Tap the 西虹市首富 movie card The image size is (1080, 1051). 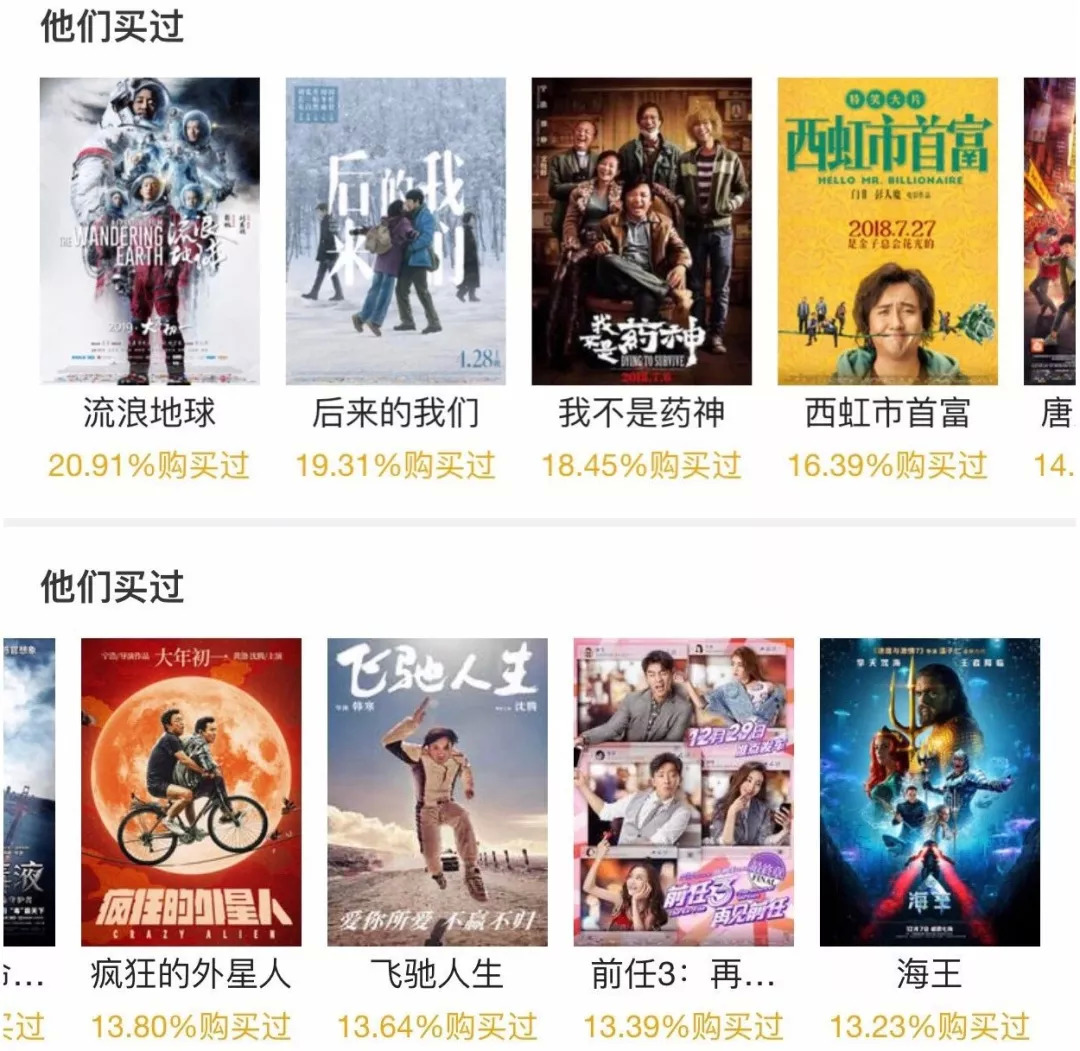[887, 232]
